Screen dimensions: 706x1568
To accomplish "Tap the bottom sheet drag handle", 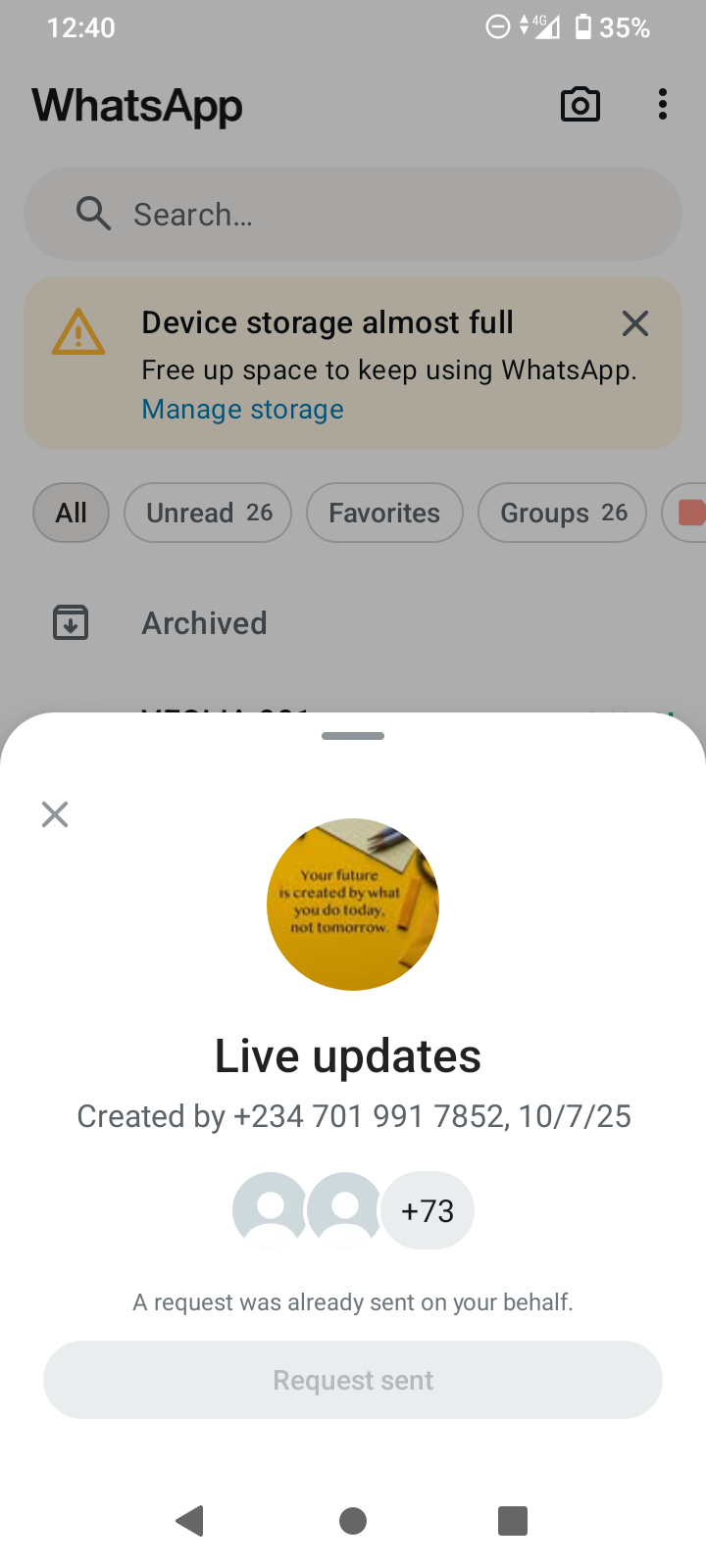I will click(x=353, y=736).
